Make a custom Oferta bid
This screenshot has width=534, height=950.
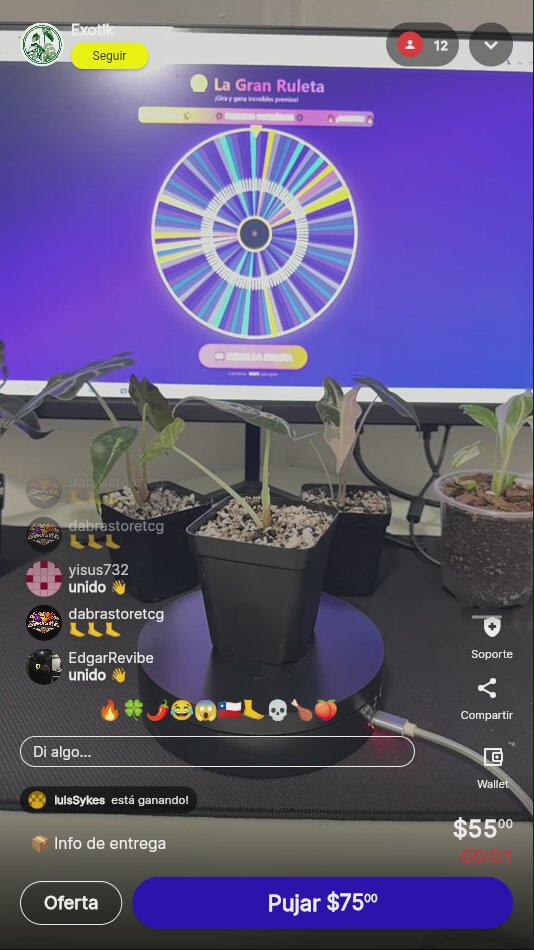pos(71,903)
